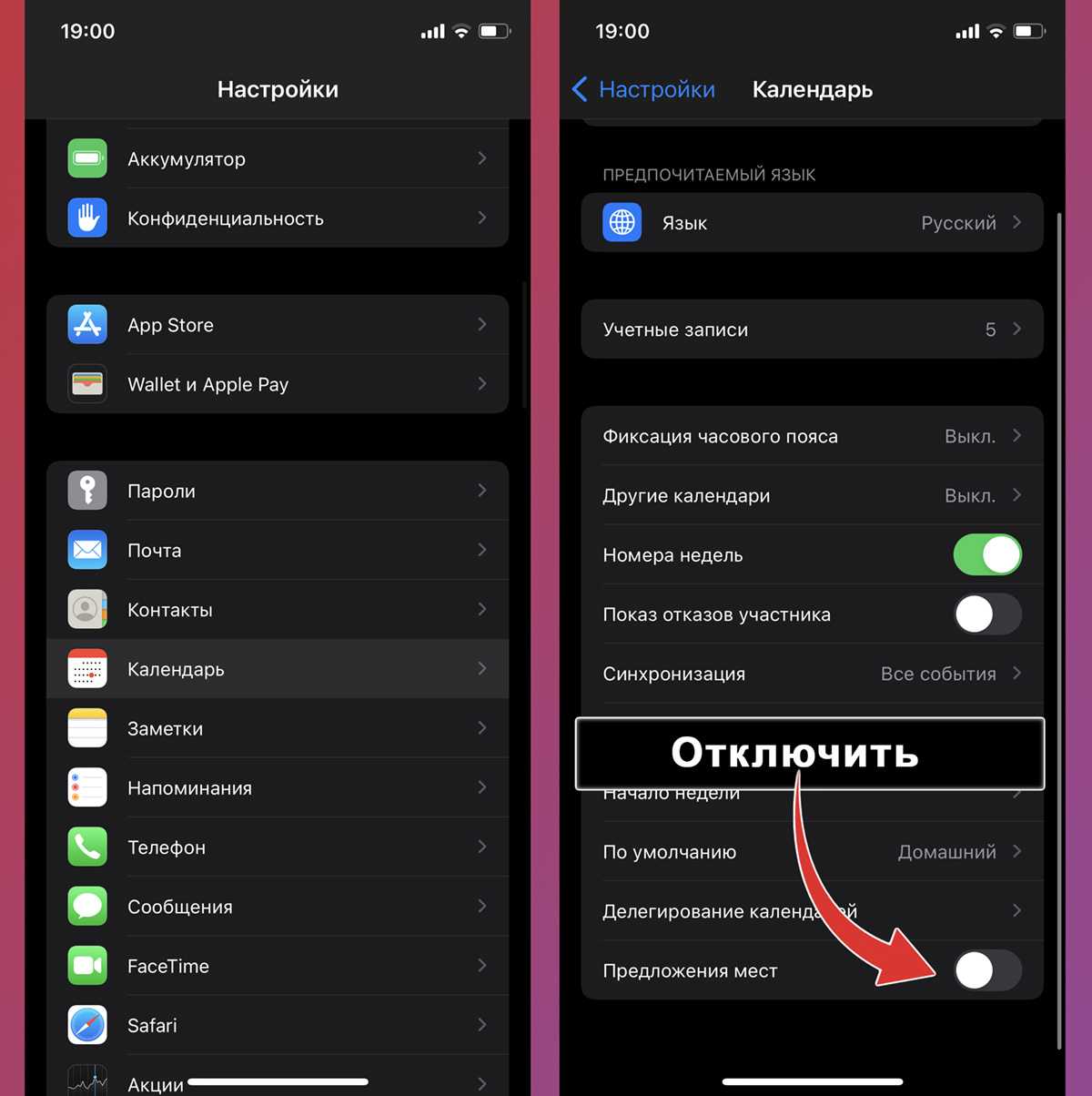Screen dimensions: 1092x1096
Task: Open По умолчанию calendar setting
Action: pyautogui.click(x=812, y=852)
